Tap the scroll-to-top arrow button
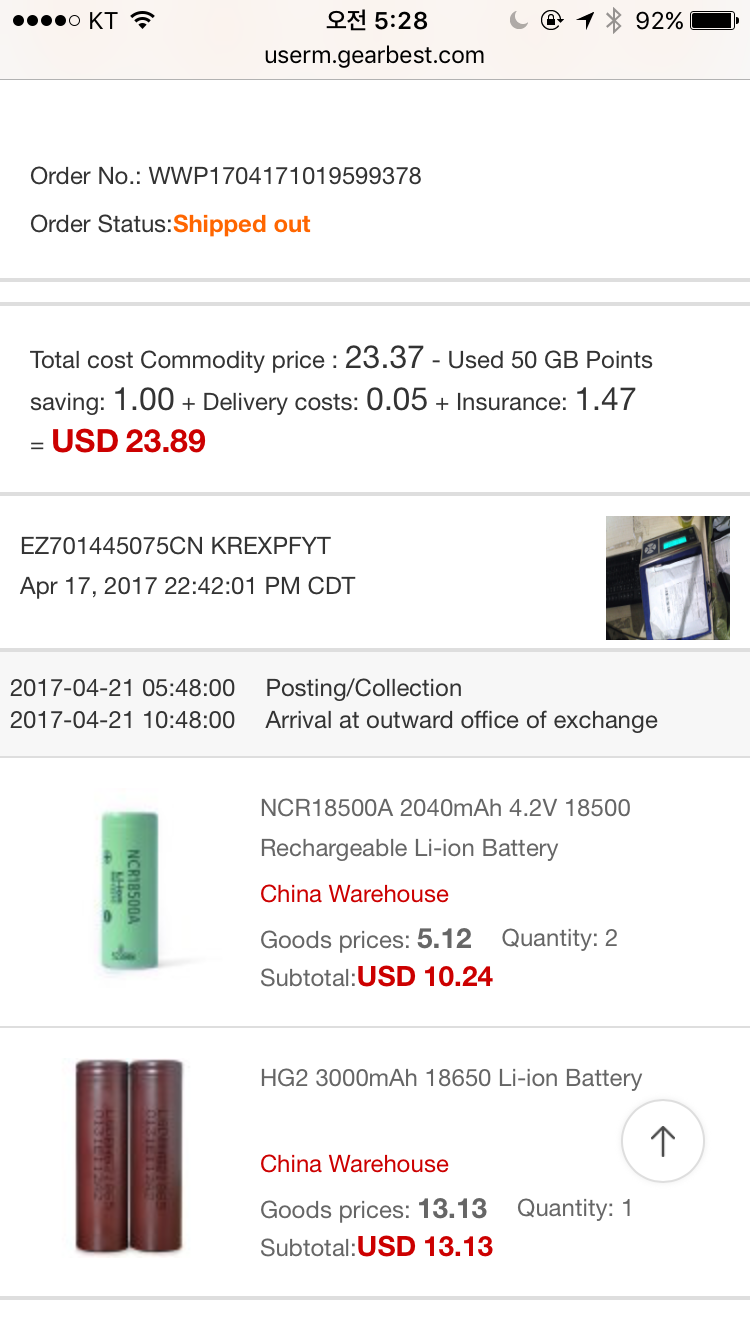 663,1141
